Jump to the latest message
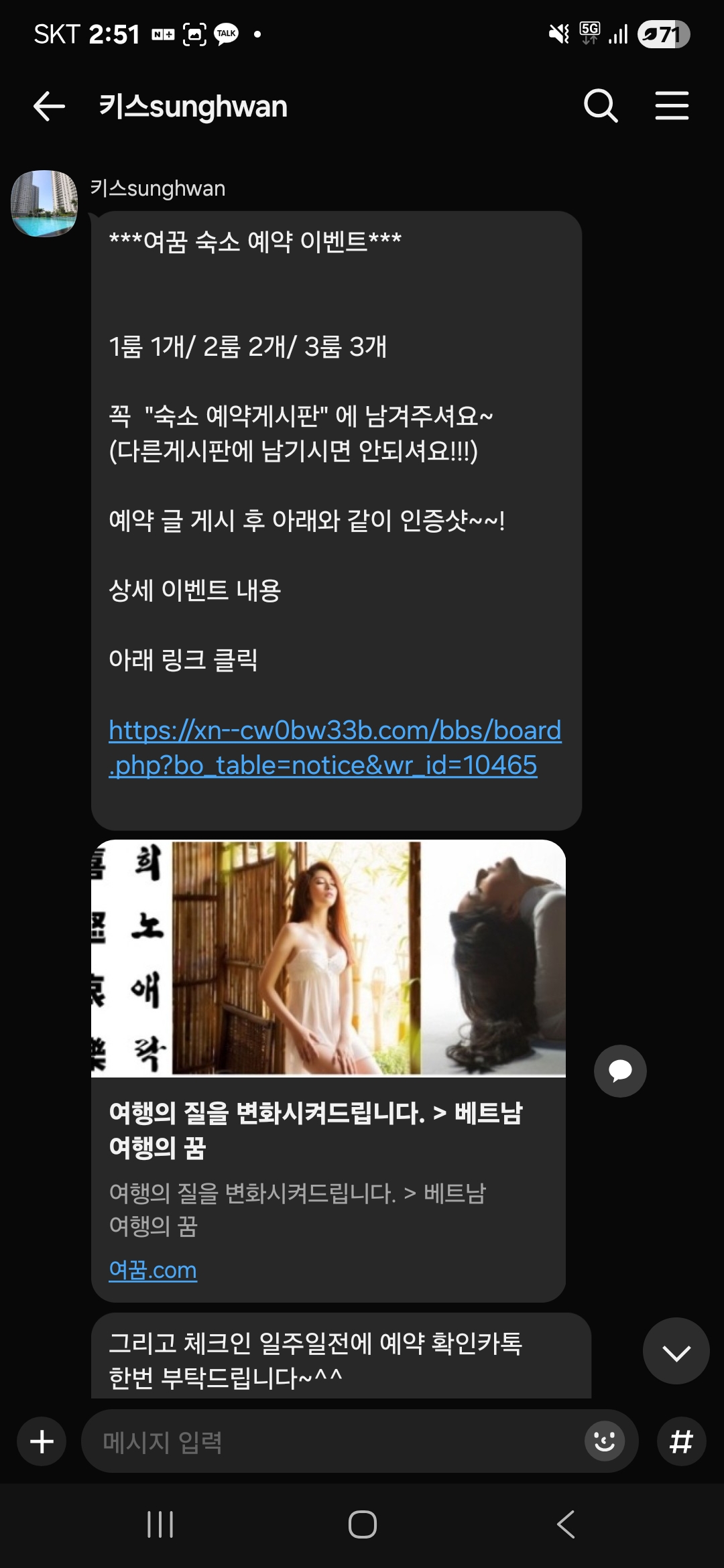724x1568 pixels. tap(676, 1351)
